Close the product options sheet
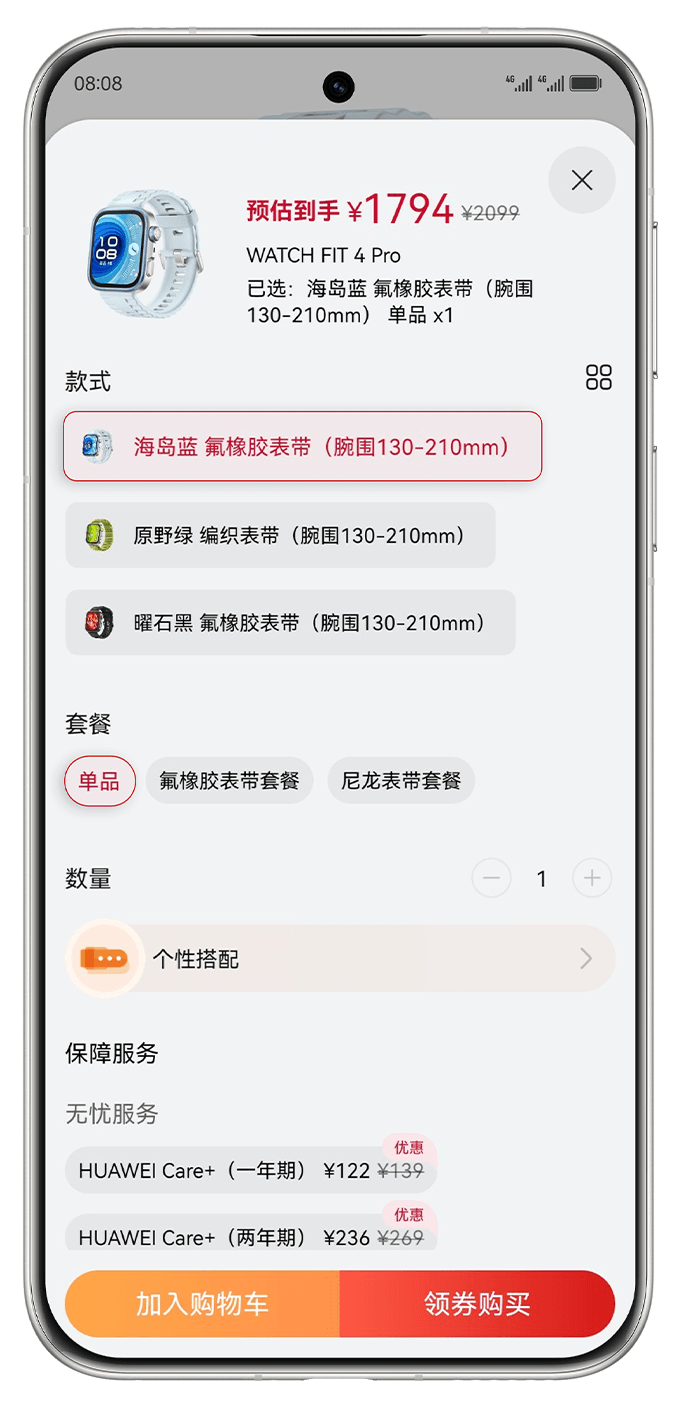Screen dimensions: 680x1407 (581, 180)
